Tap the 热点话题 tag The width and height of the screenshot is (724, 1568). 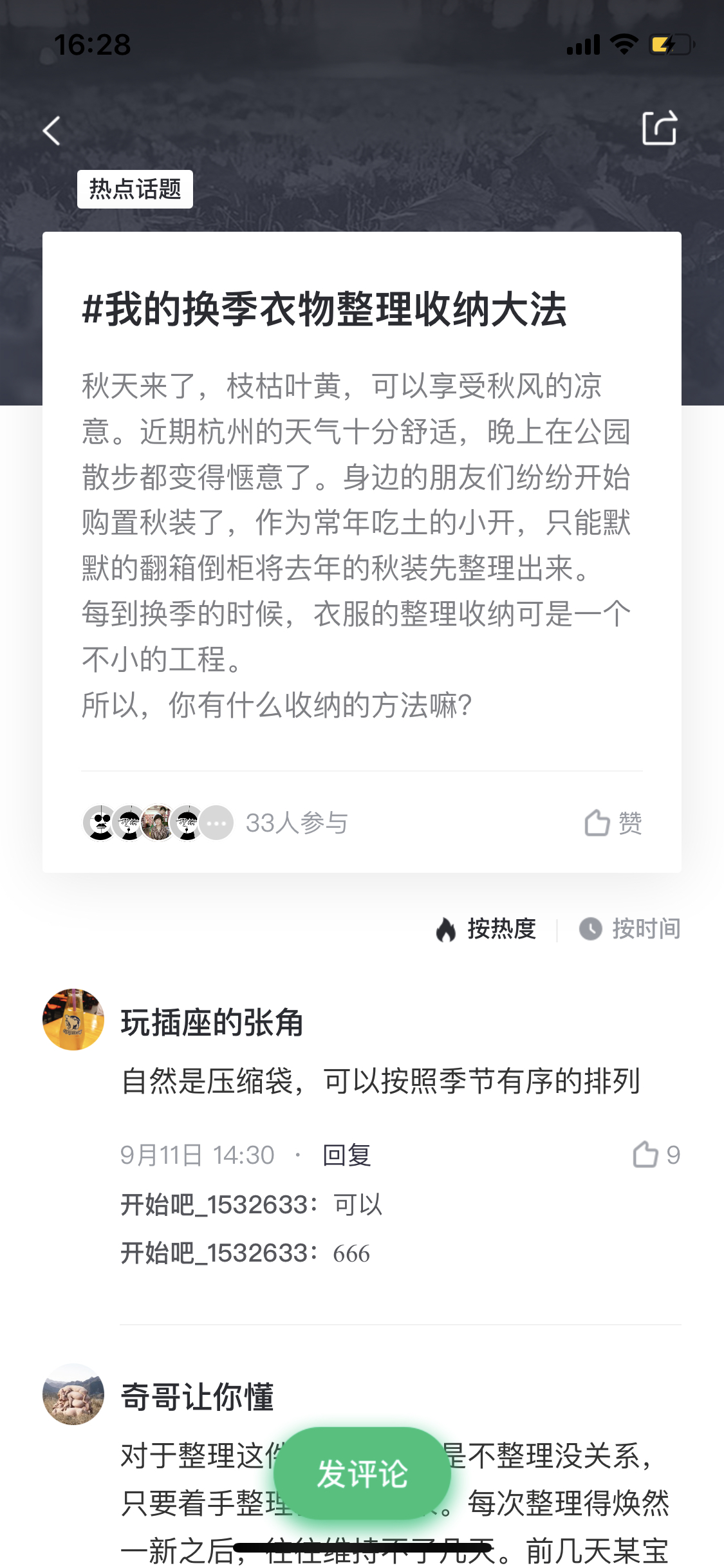coord(135,189)
